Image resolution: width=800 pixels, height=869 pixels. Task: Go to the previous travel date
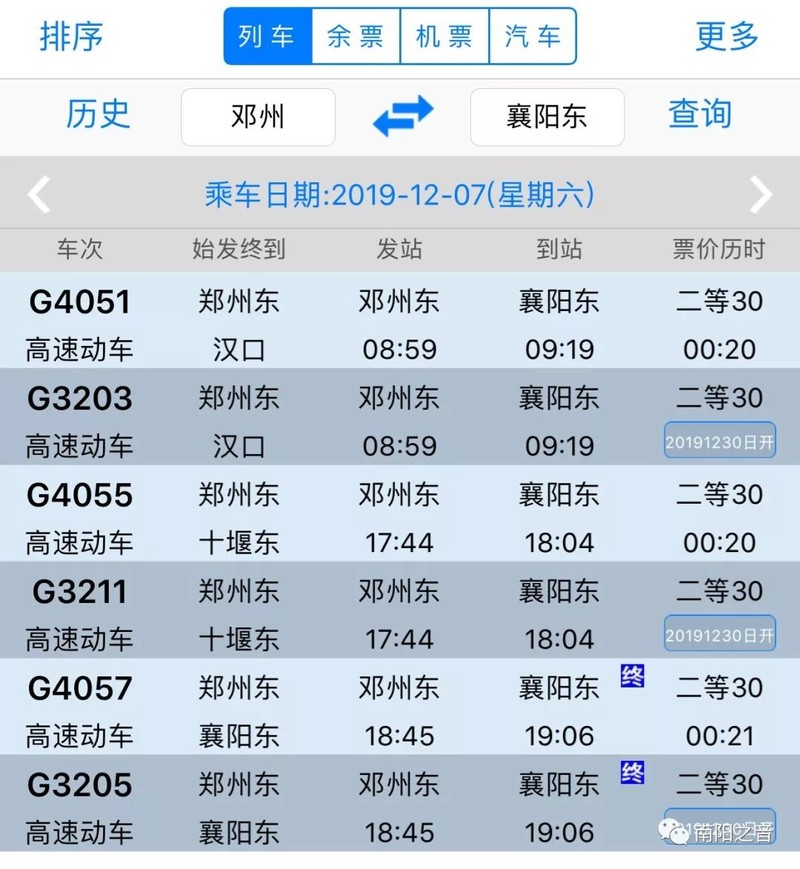pyautogui.click(x=38, y=194)
